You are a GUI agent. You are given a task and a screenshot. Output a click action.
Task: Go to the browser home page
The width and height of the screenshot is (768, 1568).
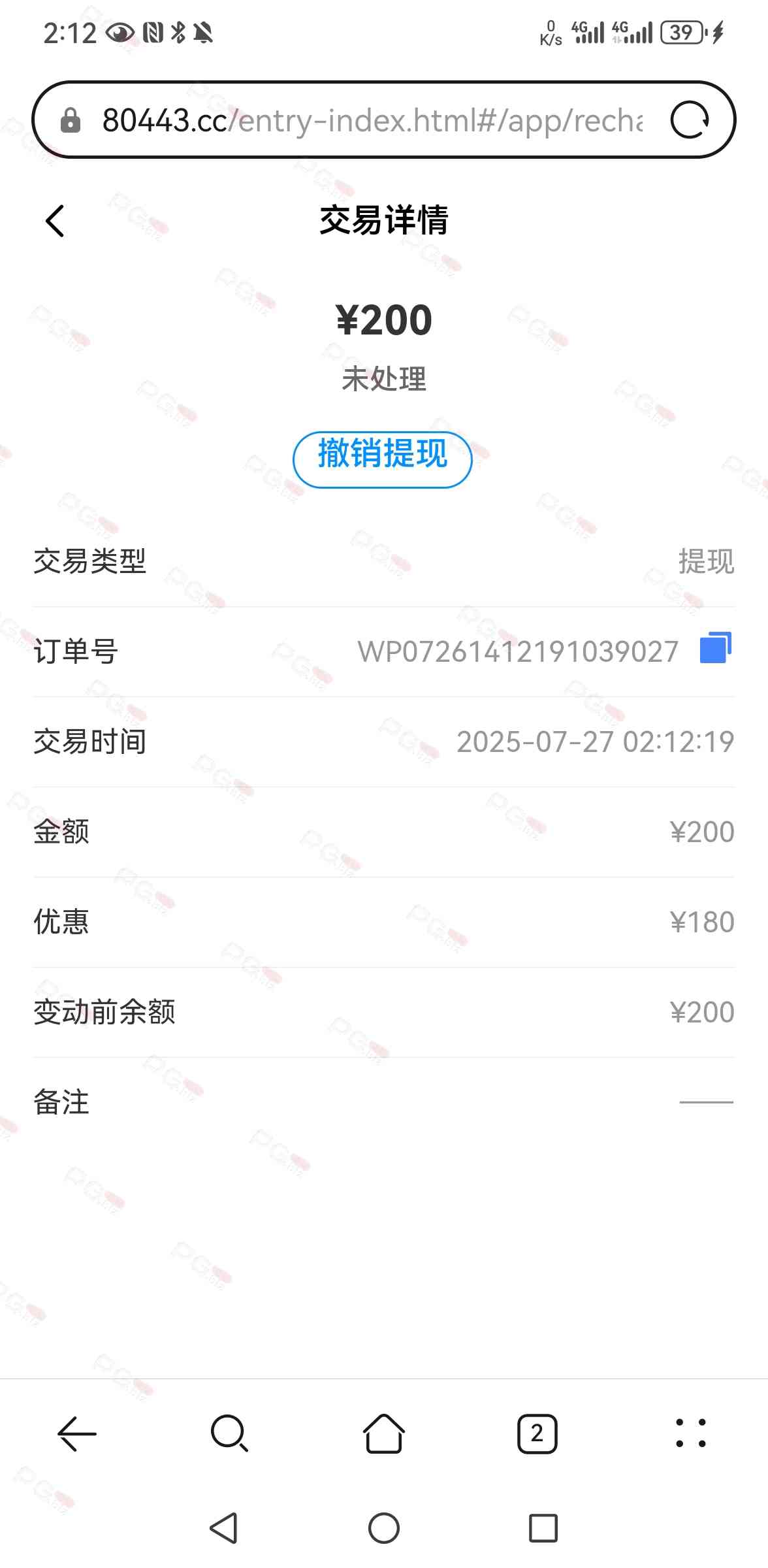point(384,1433)
